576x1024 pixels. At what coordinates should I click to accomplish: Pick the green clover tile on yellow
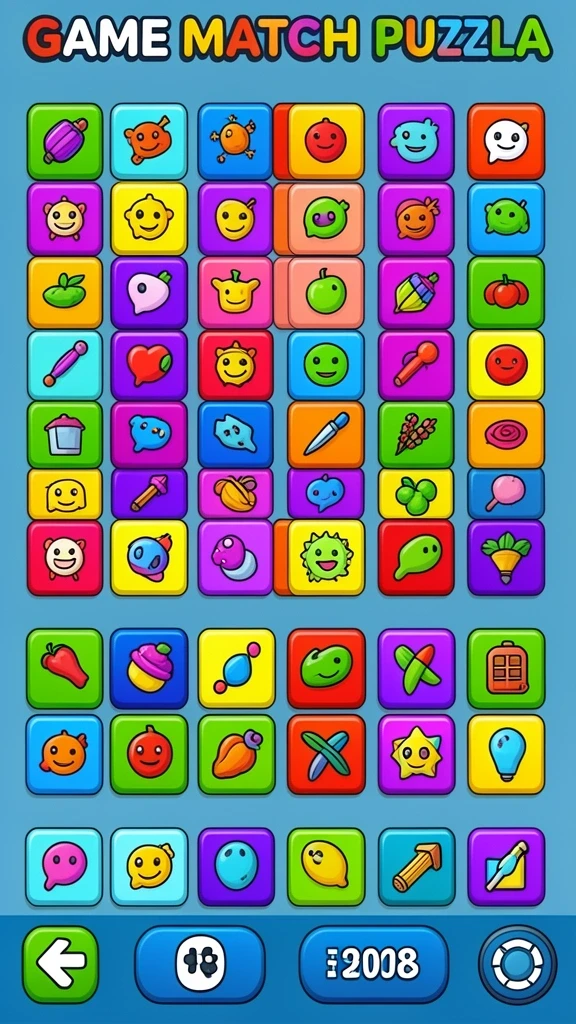[416, 494]
